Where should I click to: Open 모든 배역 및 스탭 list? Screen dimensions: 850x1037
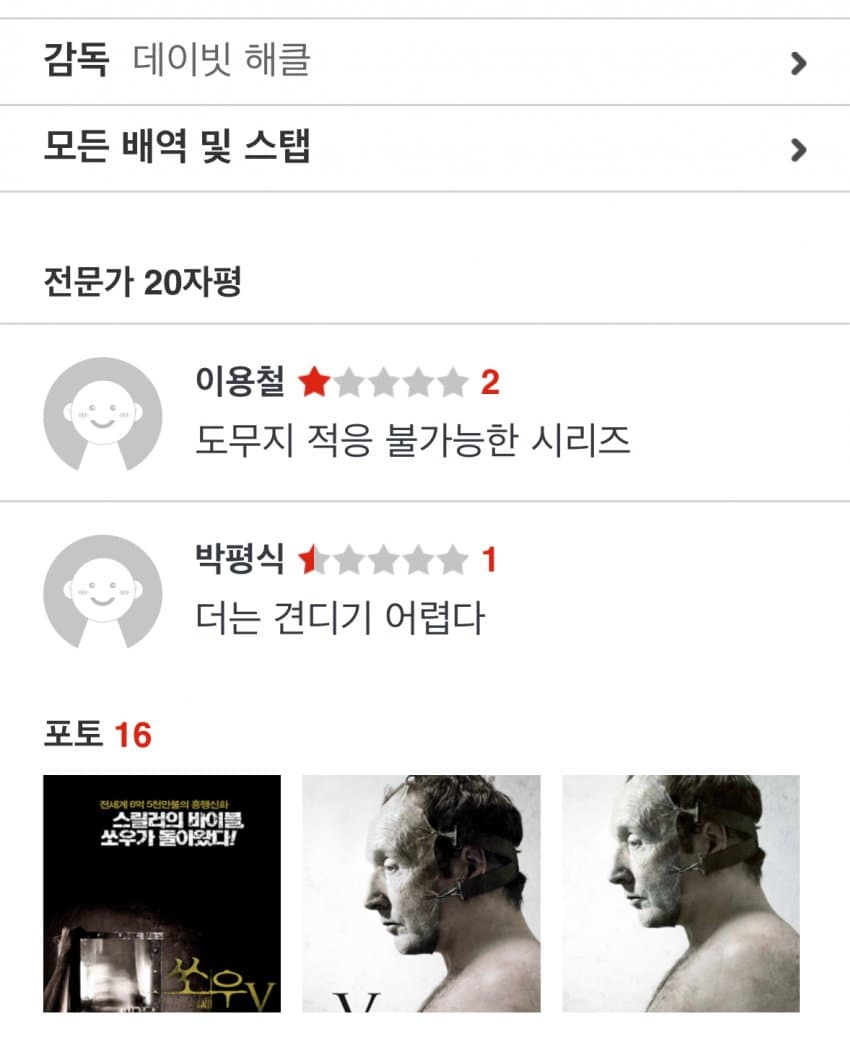[x=424, y=148]
